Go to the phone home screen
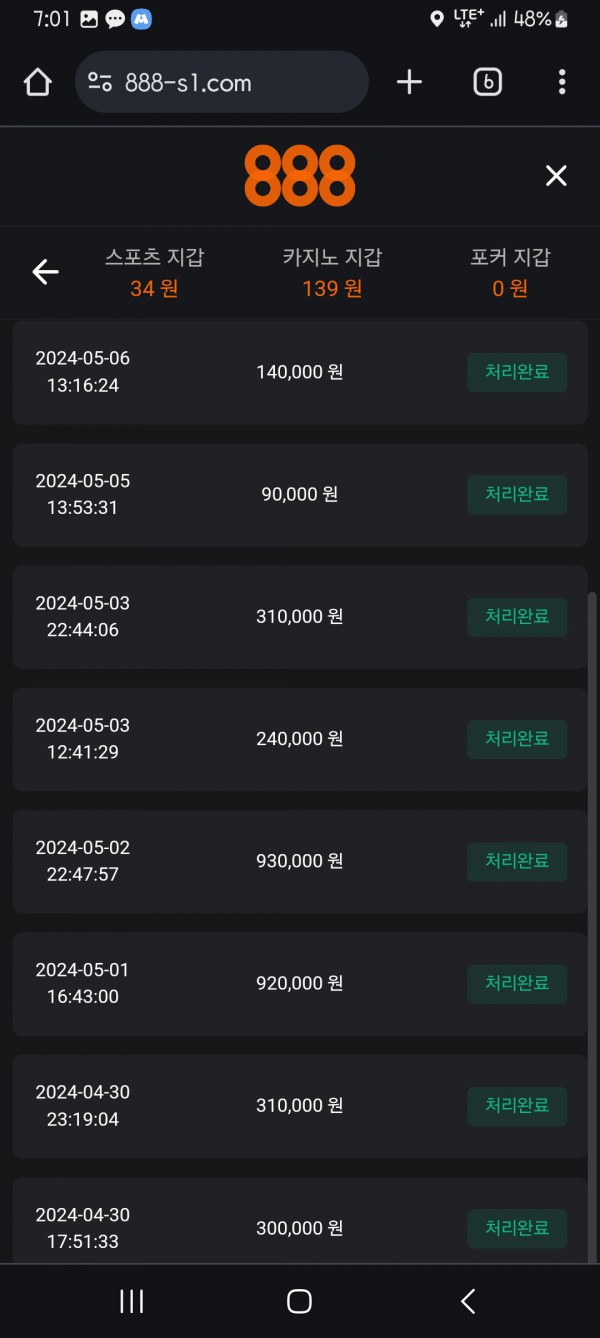 pyautogui.click(x=299, y=1301)
